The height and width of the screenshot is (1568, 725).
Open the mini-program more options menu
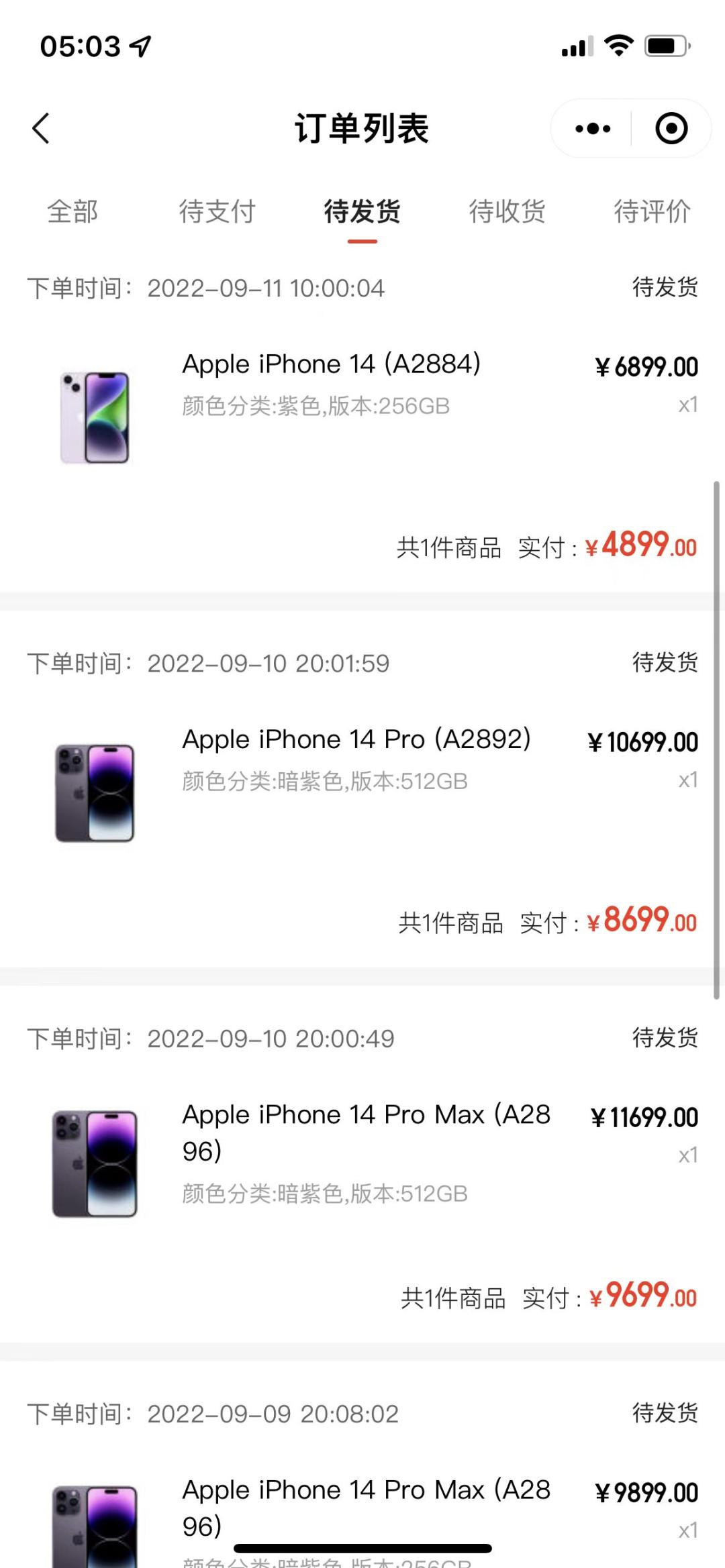coord(591,127)
